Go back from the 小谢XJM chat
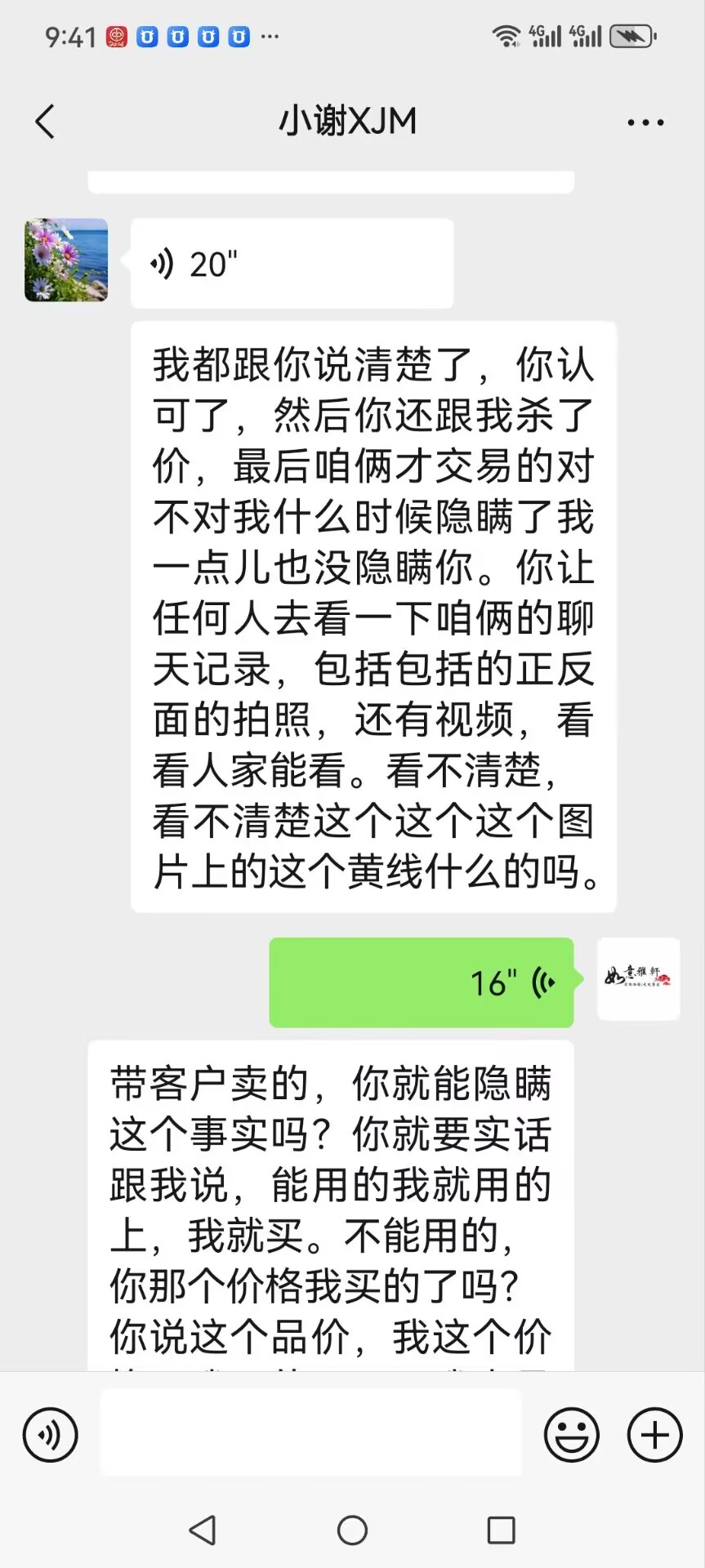 point(46,122)
